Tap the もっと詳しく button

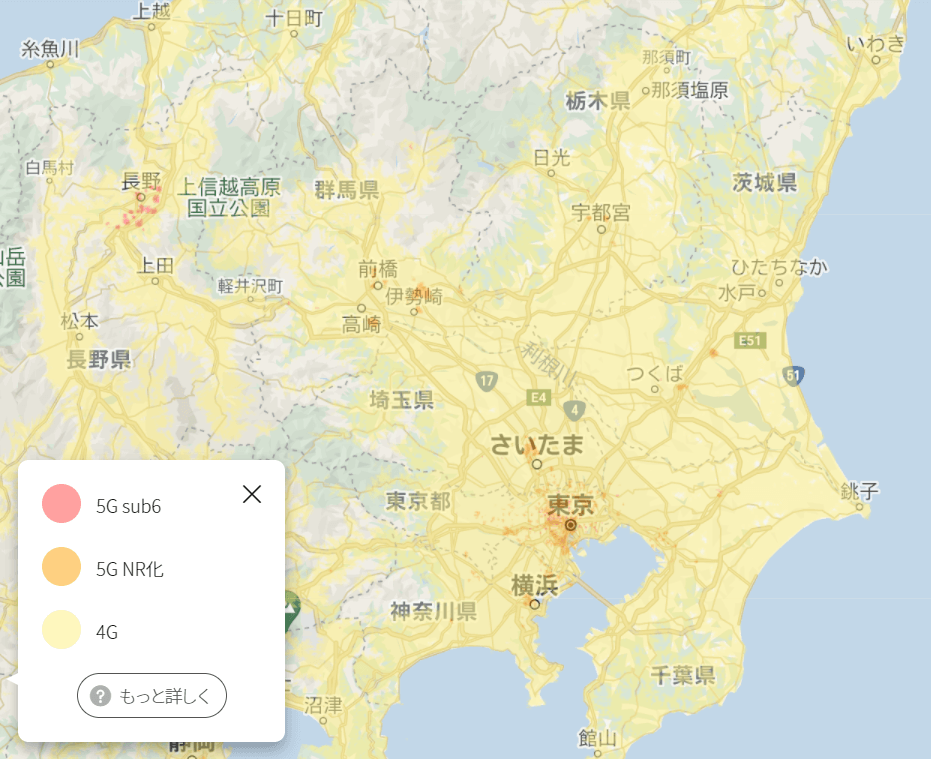pos(152,696)
